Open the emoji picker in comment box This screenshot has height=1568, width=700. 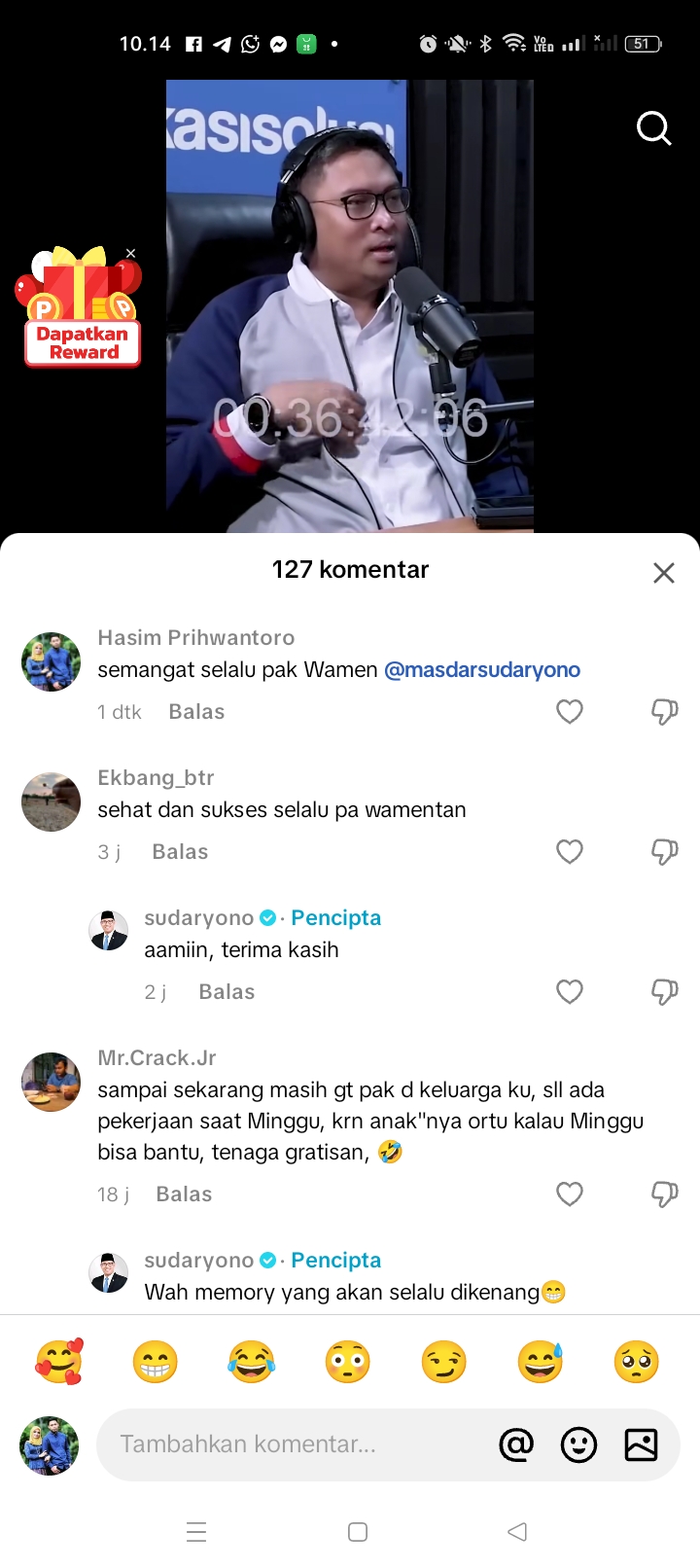pyautogui.click(x=578, y=1444)
